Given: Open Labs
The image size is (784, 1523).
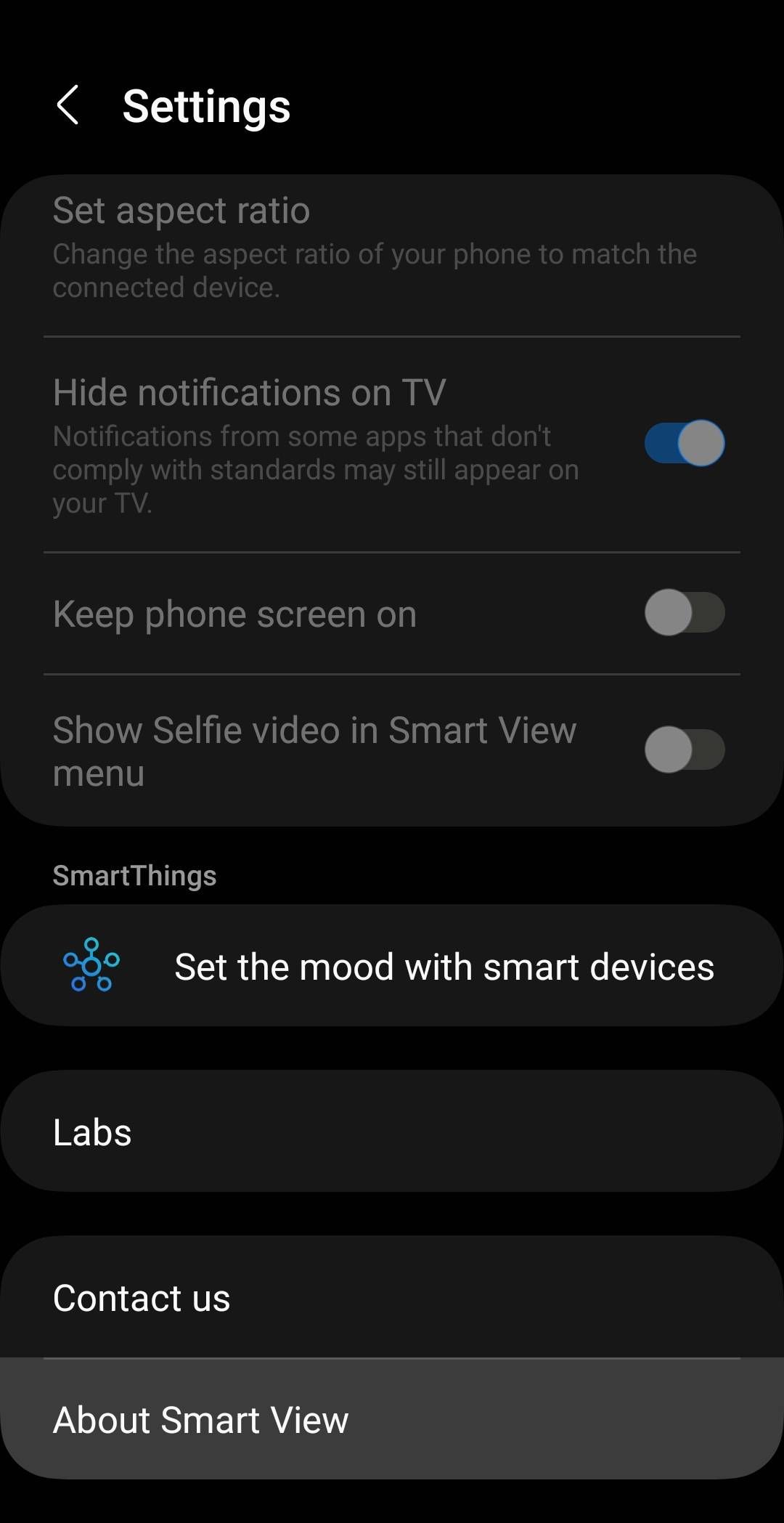Looking at the screenshot, I should [392, 1132].
